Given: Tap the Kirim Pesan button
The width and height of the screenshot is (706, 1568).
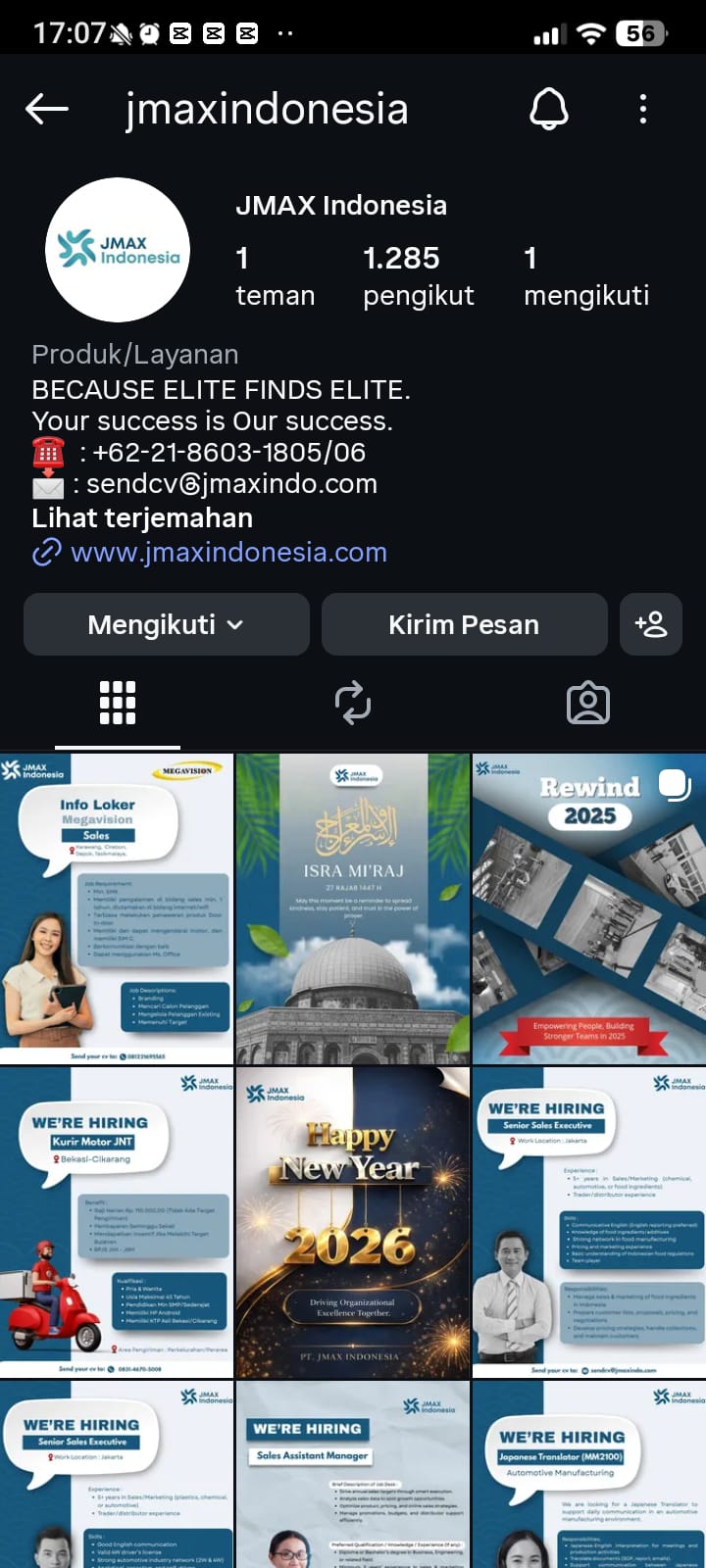Looking at the screenshot, I should pyautogui.click(x=464, y=624).
